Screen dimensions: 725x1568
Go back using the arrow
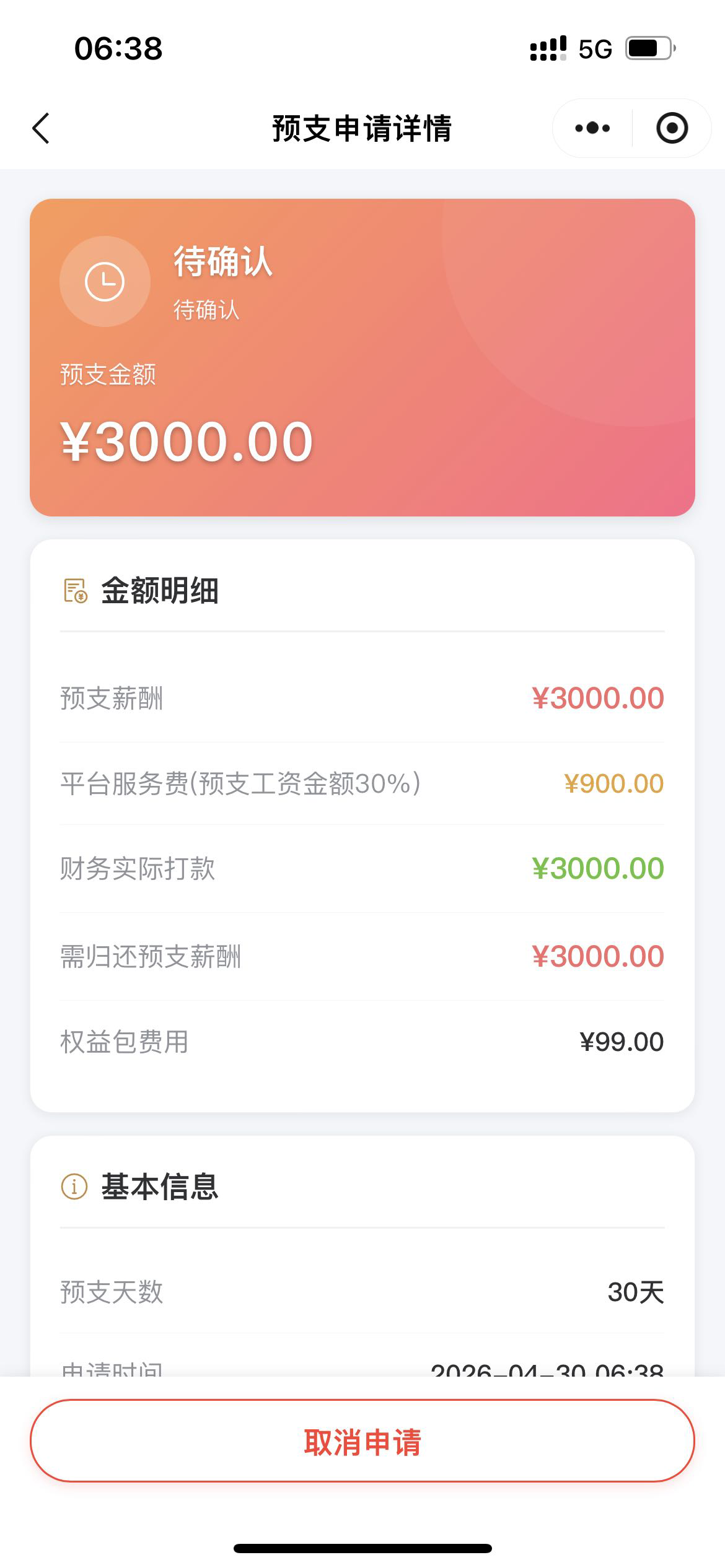pos(41,128)
